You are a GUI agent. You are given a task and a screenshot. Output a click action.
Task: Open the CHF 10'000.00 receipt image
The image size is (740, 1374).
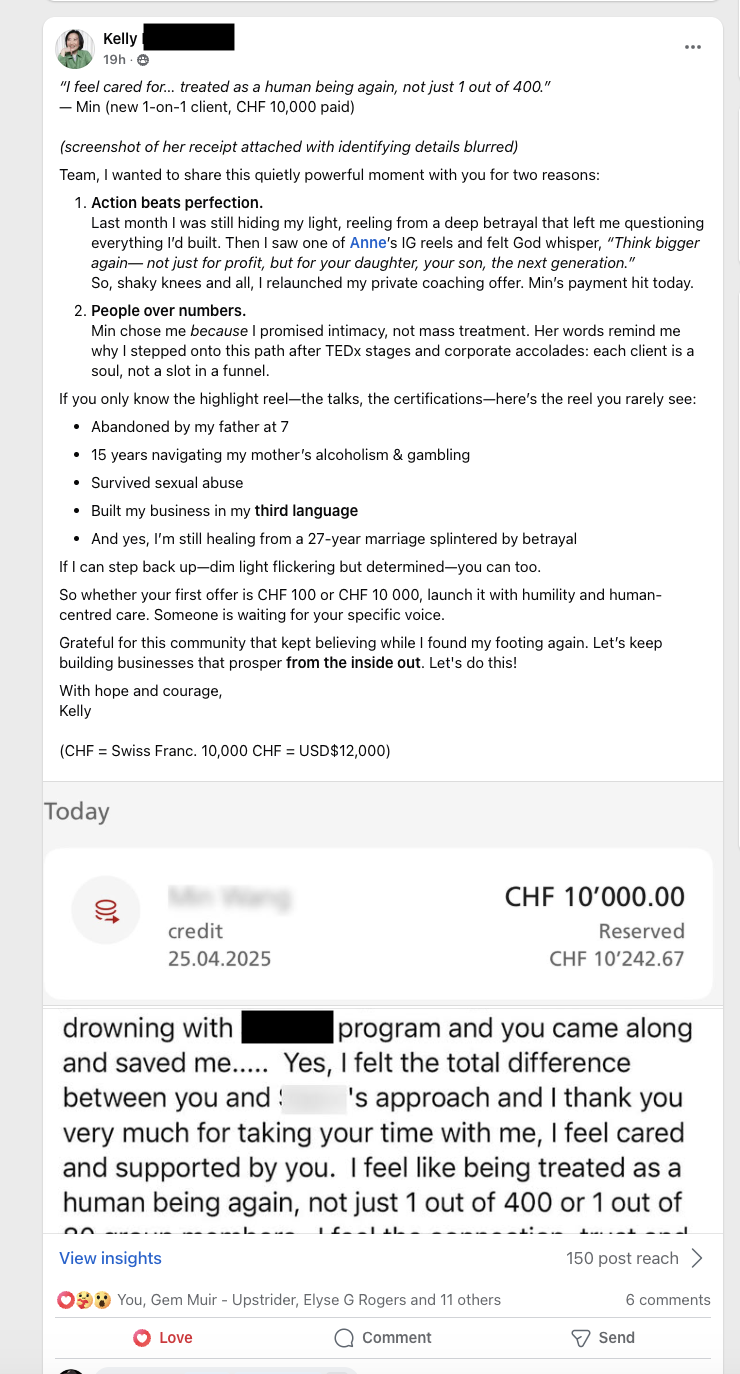tap(380, 925)
